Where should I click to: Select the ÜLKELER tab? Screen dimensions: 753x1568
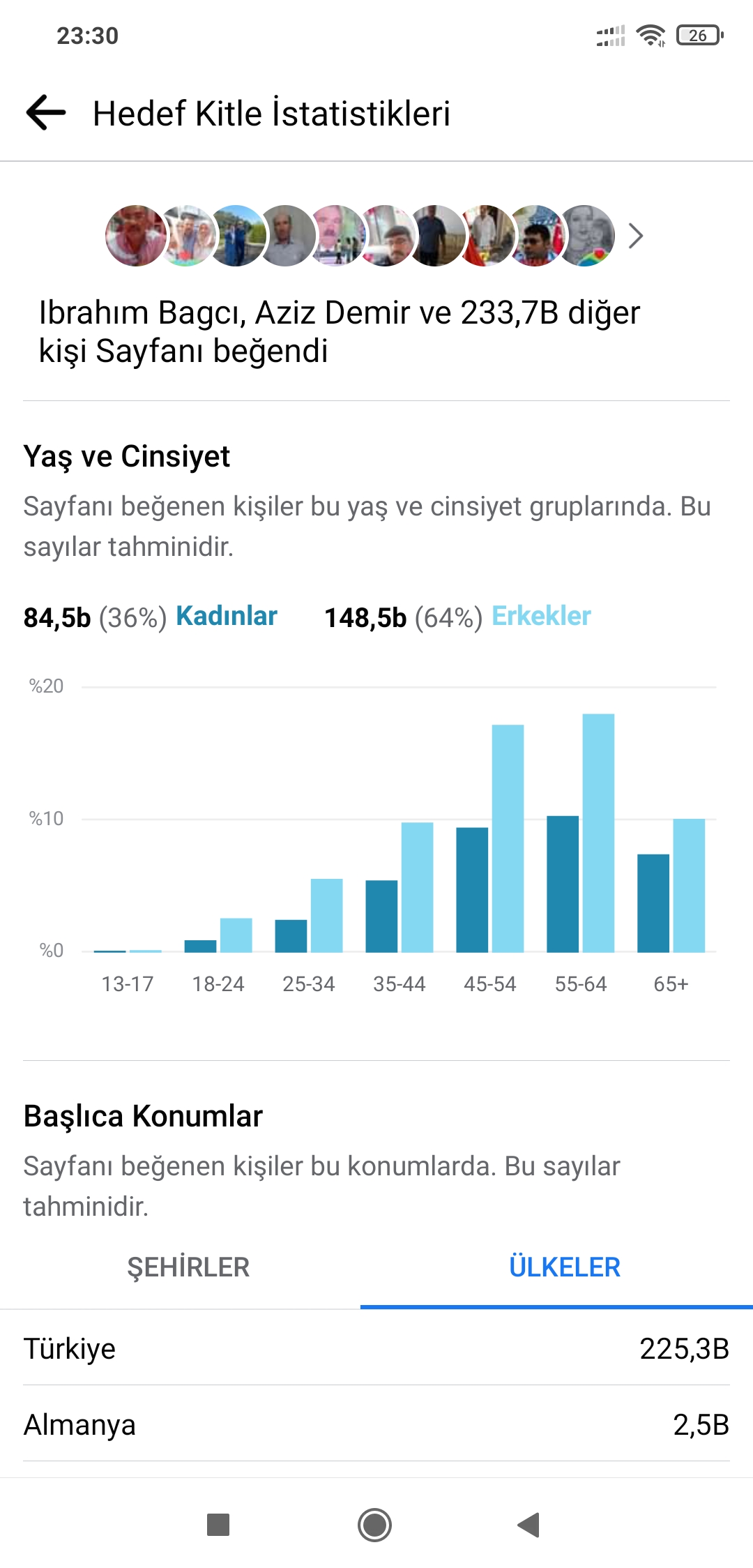(565, 1267)
